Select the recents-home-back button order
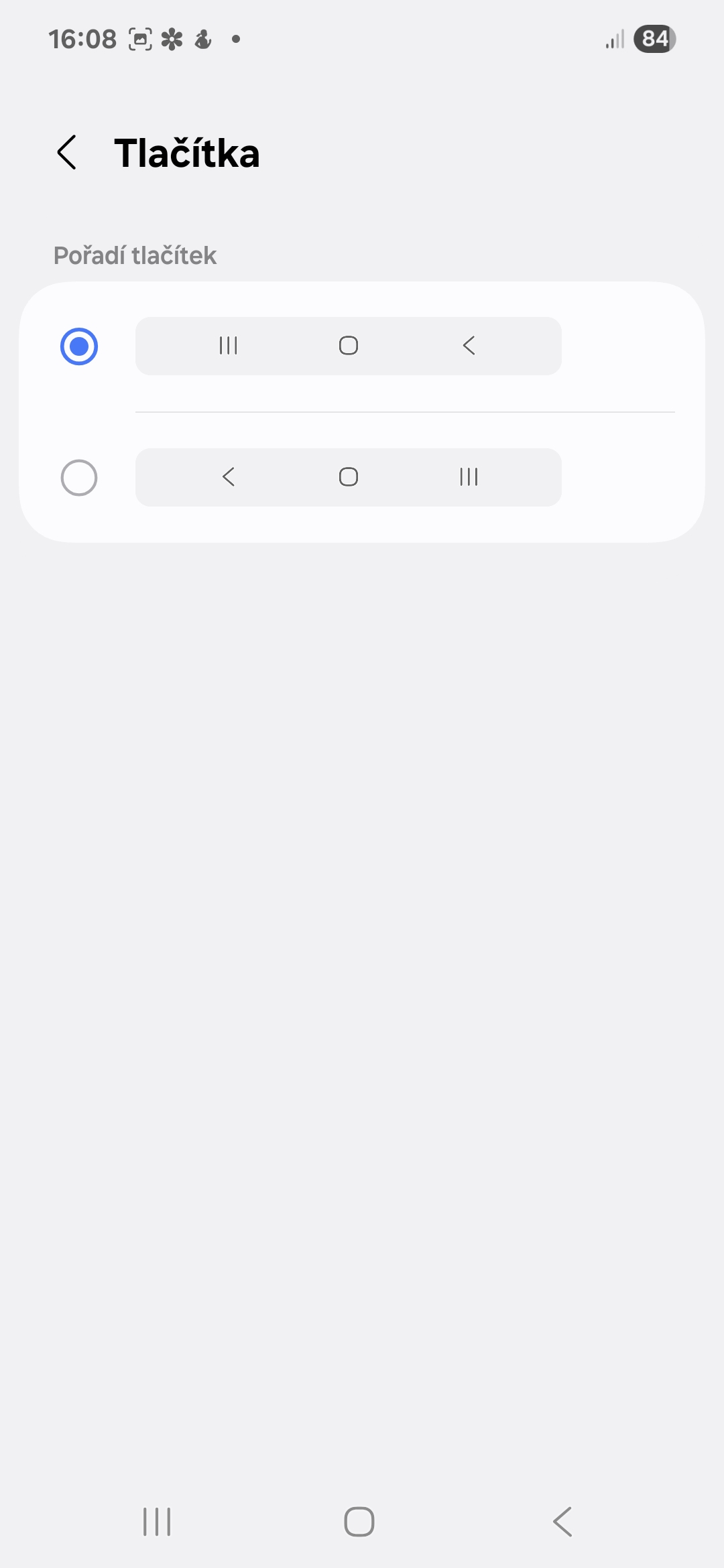Viewport: 724px width, 1568px height. [79, 346]
